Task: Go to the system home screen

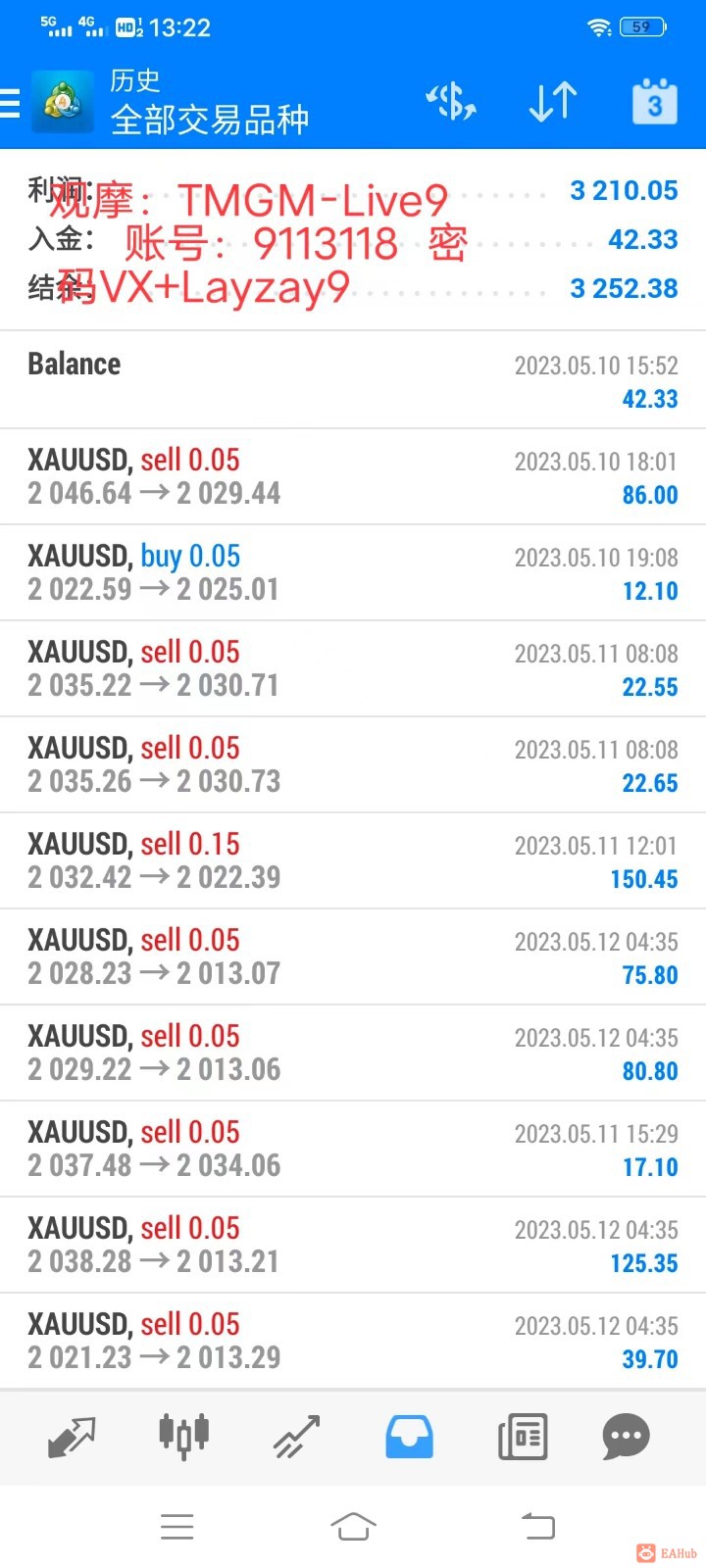Action: (353, 1526)
